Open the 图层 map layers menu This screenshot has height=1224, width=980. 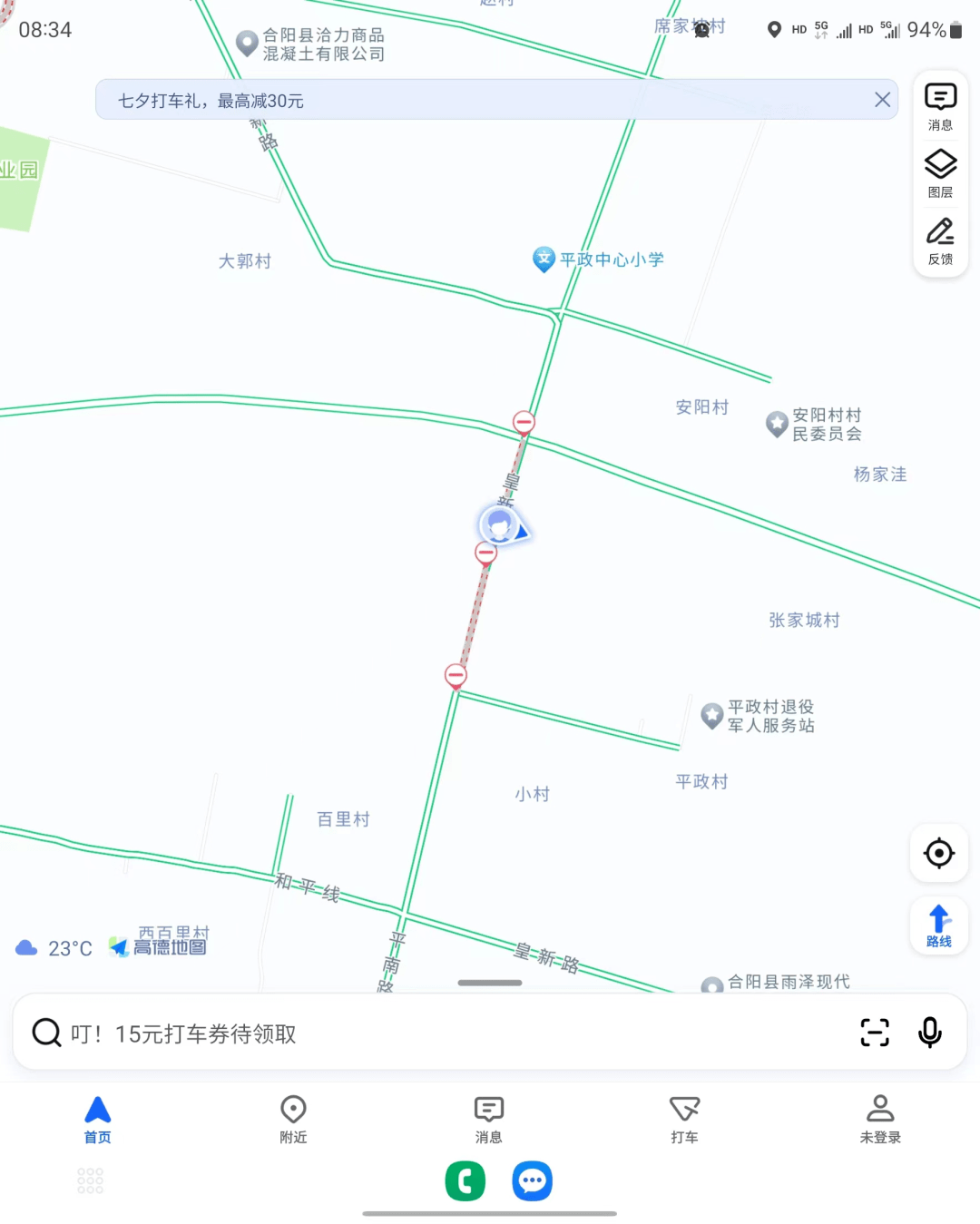click(940, 173)
